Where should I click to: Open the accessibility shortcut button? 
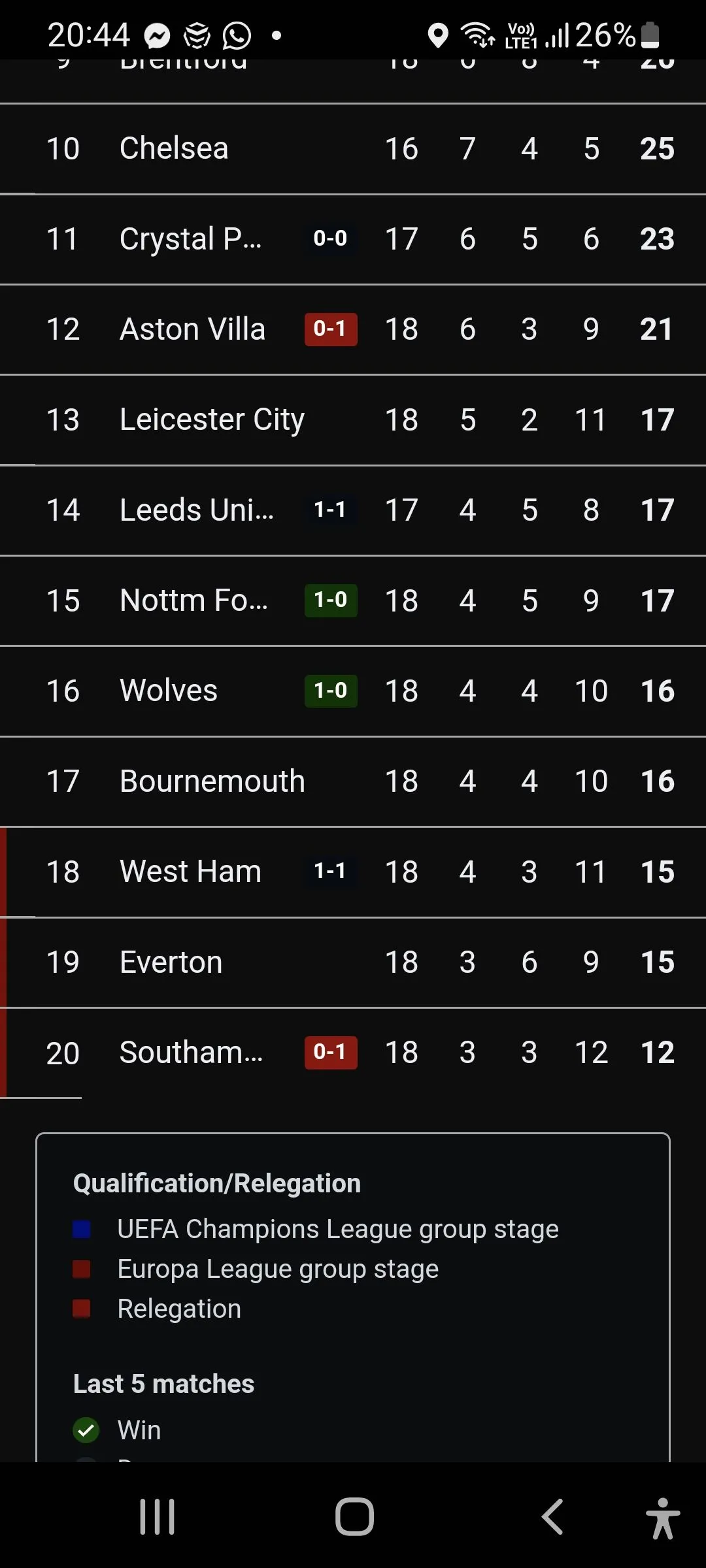pos(662,1518)
